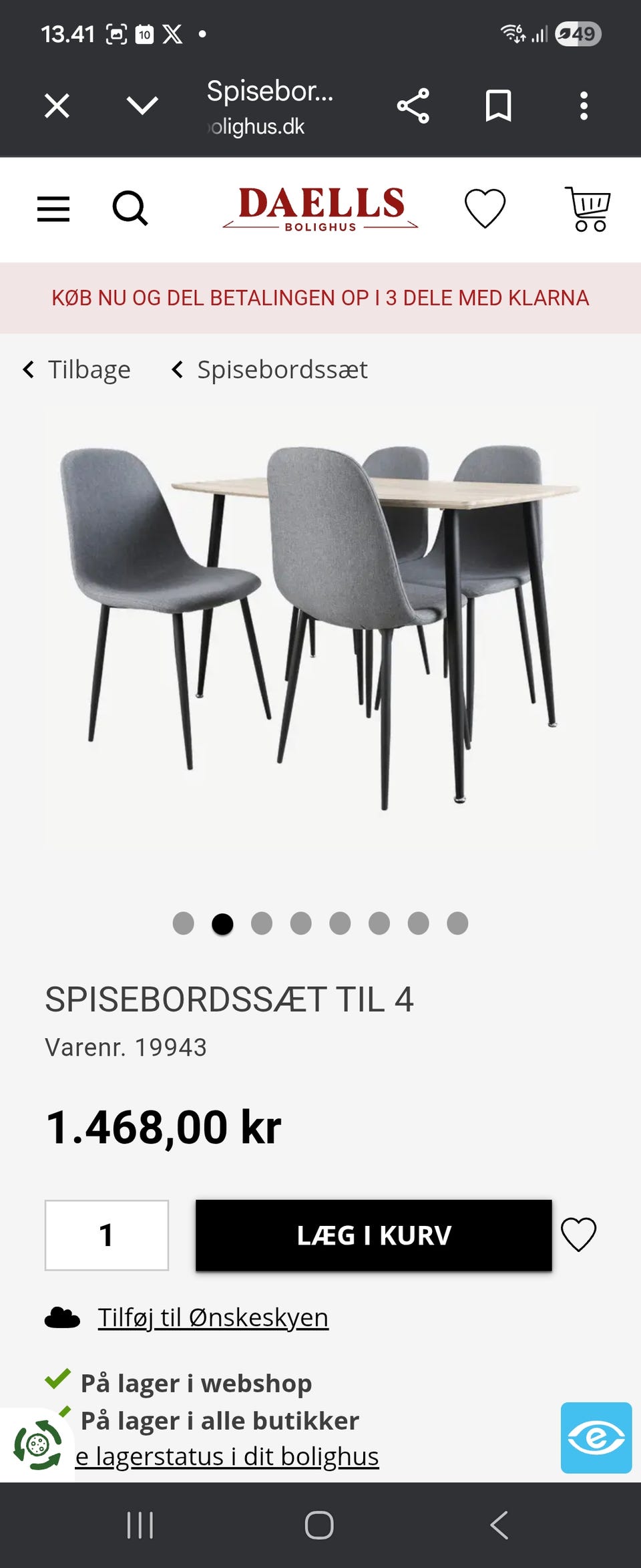The width and height of the screenshot is (641, 1568).
Task: Bookmark this page in the browser
Action: click(x=499, y=105)
